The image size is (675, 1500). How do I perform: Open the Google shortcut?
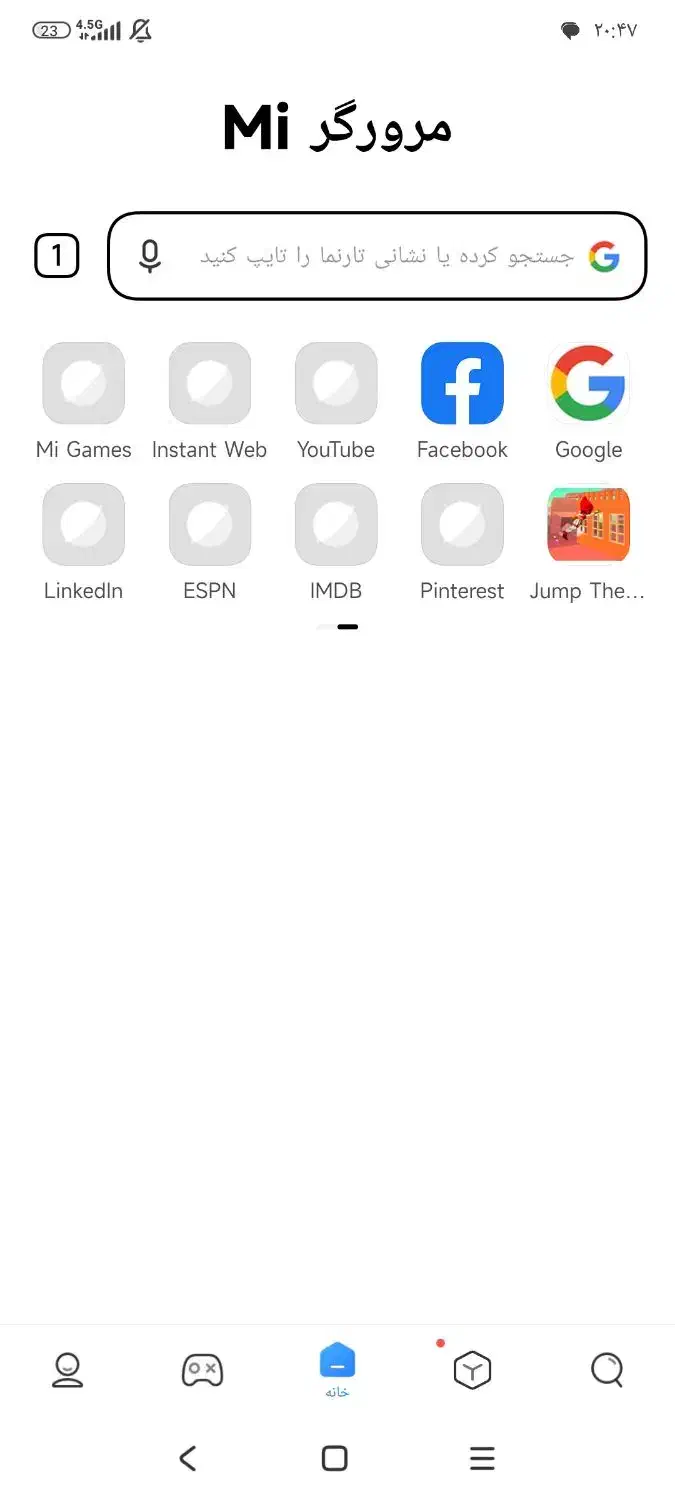pyautogui.click(x=588, y=384)
